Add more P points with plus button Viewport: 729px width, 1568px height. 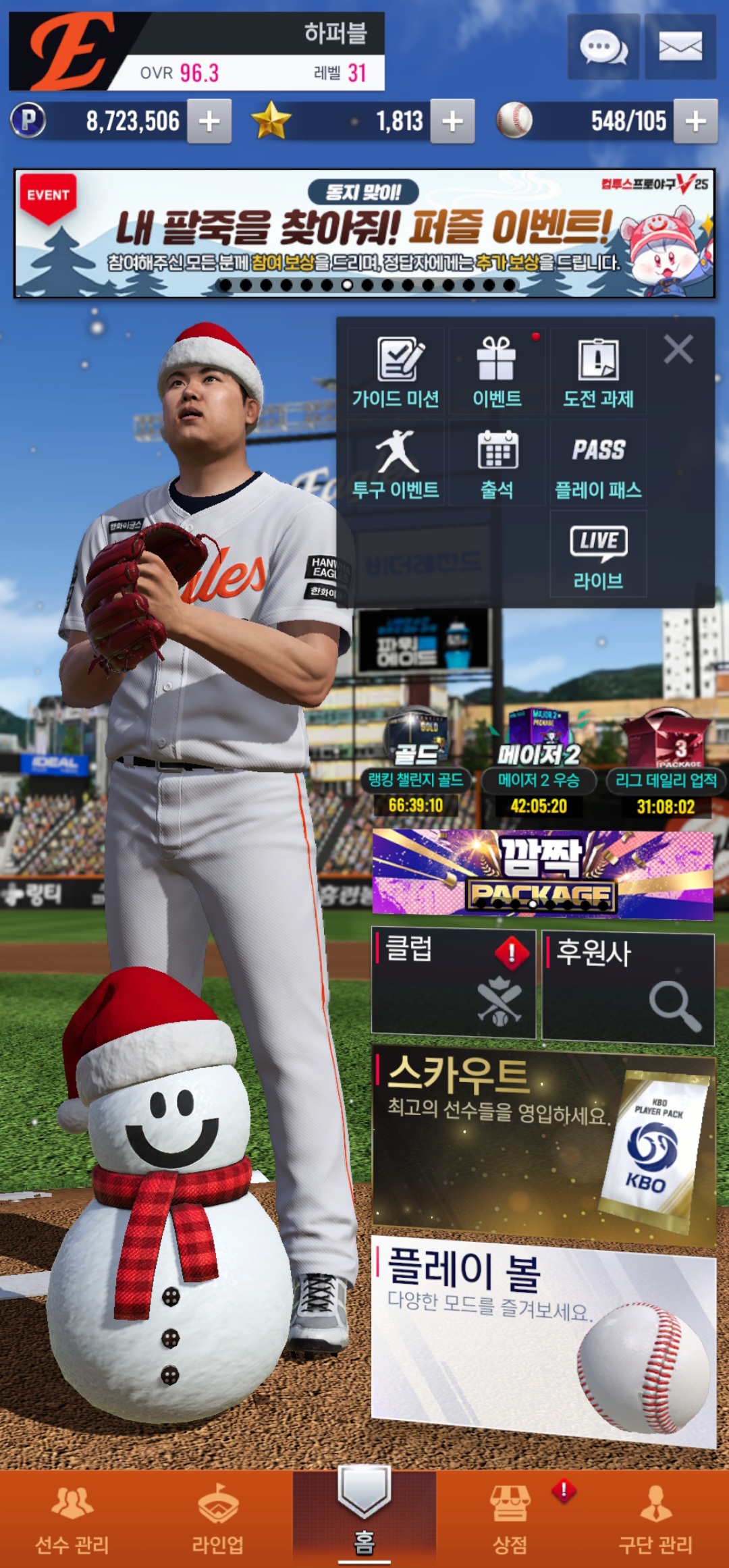pos(209,121)
